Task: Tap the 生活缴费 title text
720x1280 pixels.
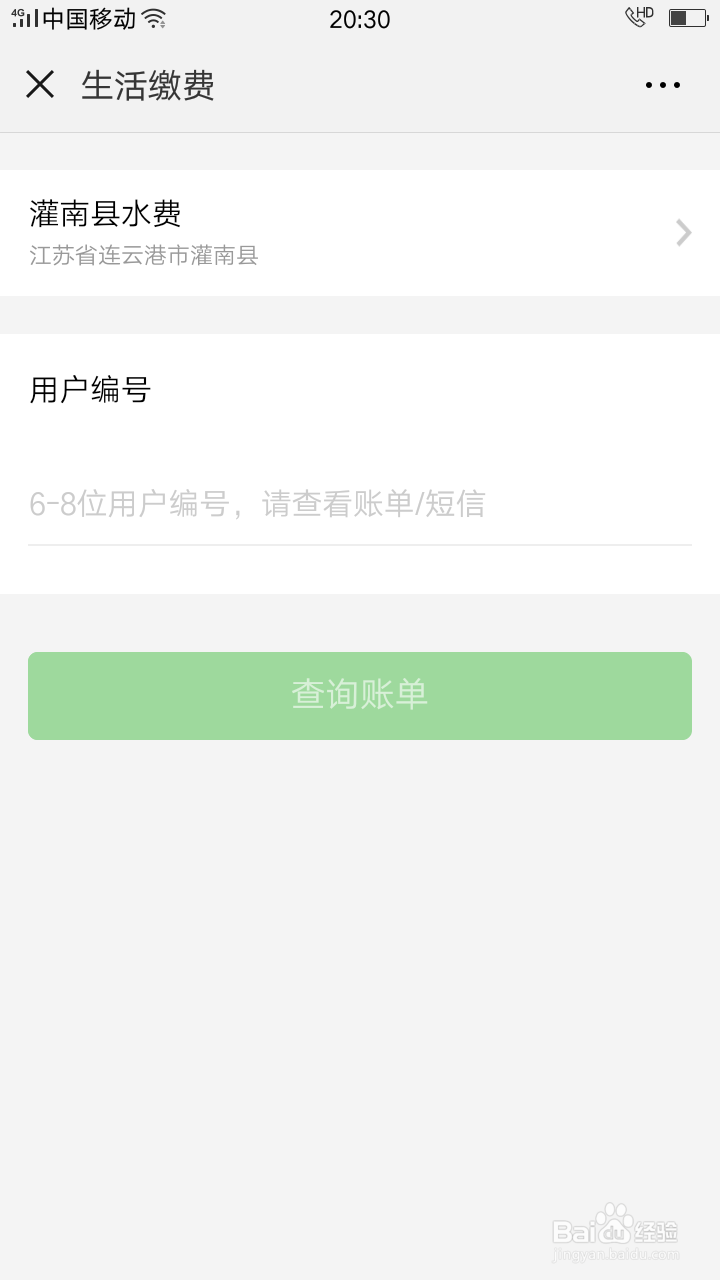Action: click(148, 87)
